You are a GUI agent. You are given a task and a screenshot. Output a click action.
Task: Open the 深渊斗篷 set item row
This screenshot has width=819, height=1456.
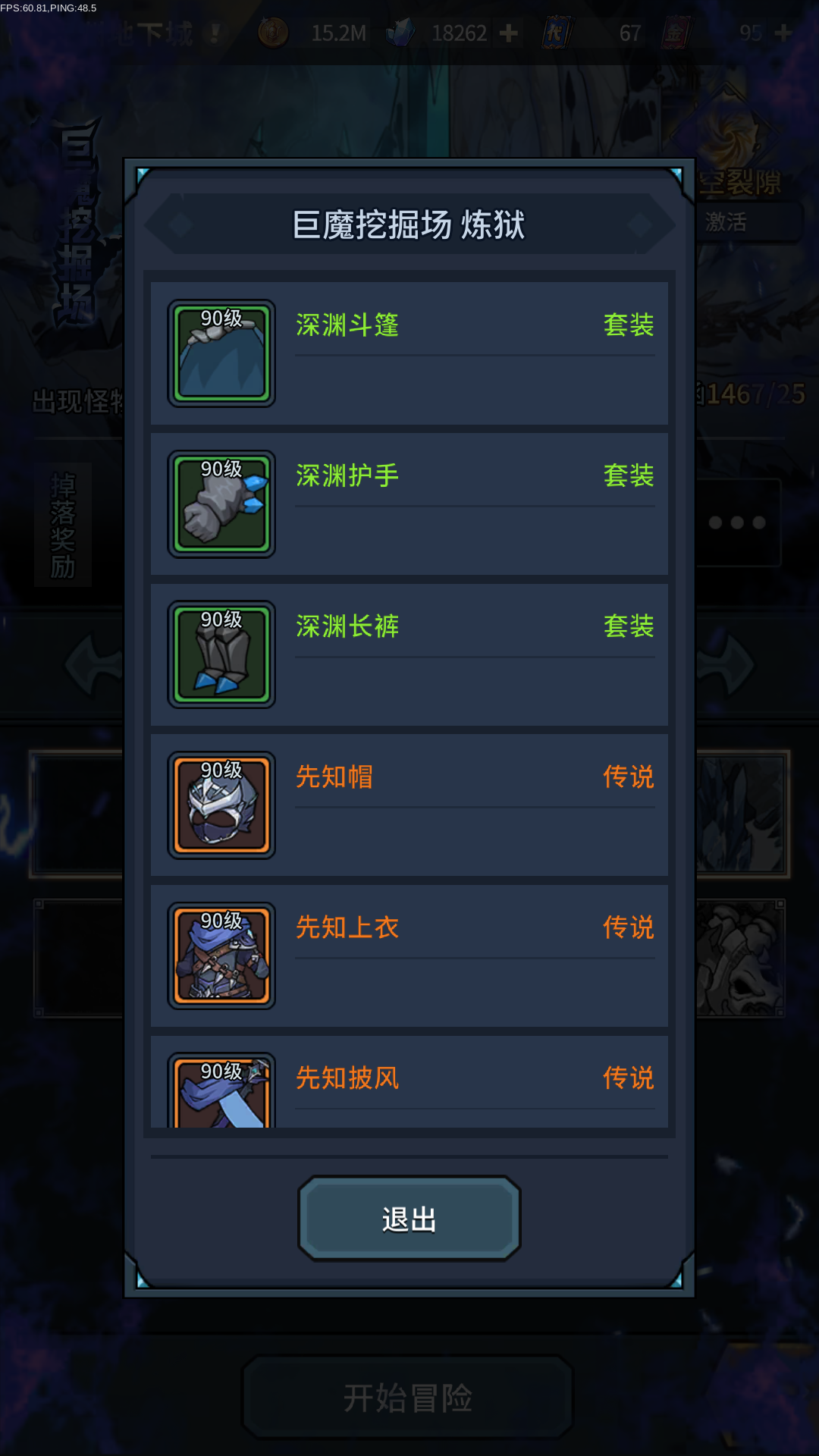coord(409,353)
